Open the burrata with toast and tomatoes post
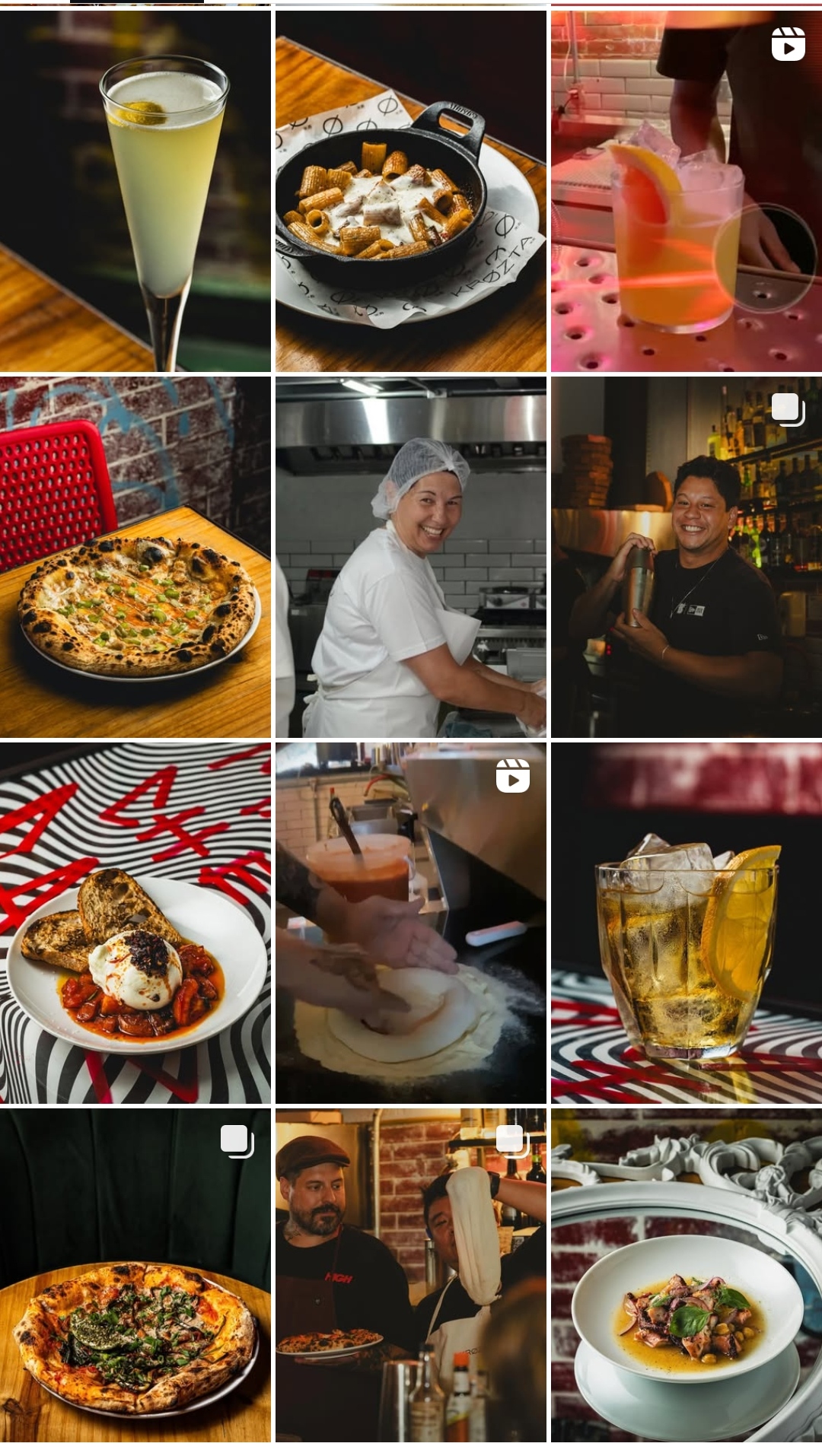The height and width of the screenshot is (1456, 822). (135, 923)
